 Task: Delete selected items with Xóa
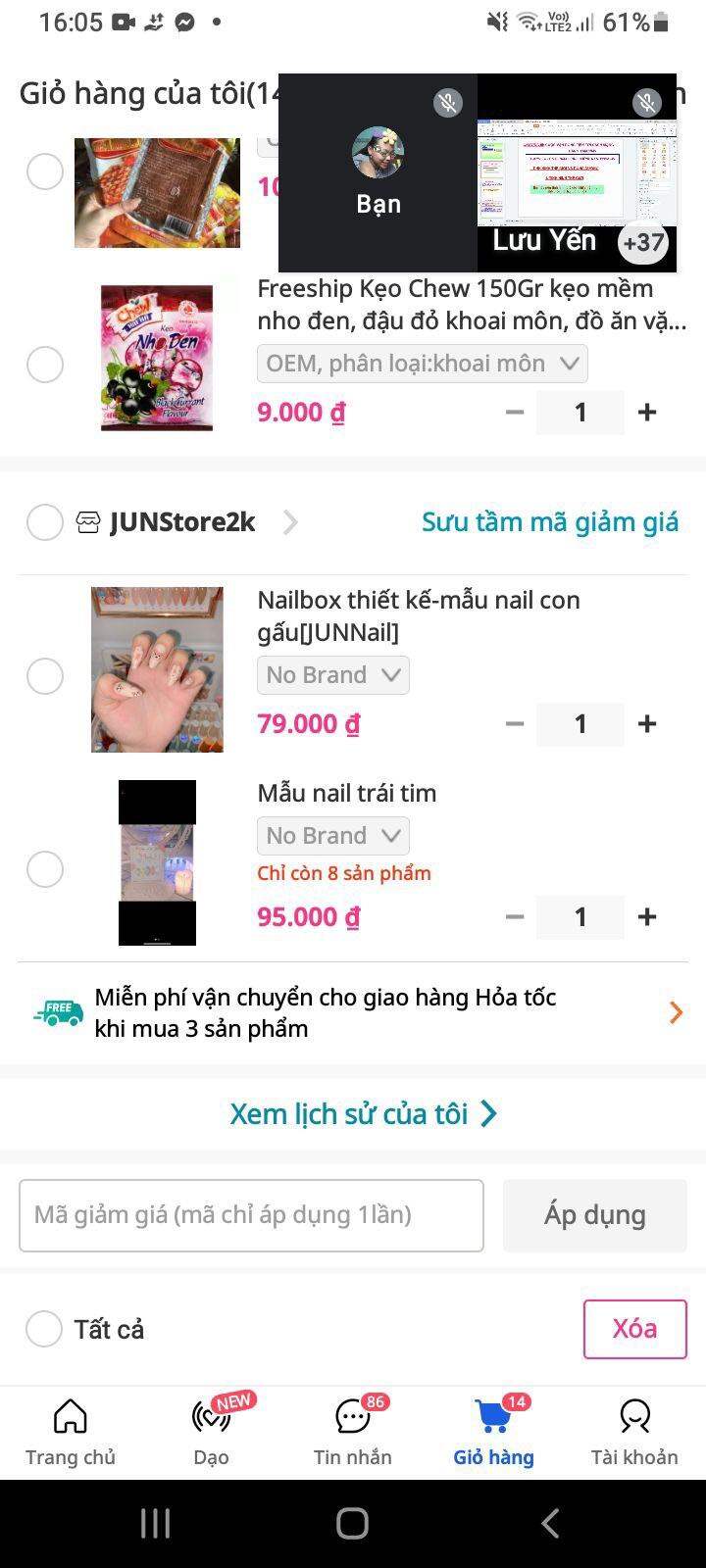pyautogui.click(x=634, y=1329)
